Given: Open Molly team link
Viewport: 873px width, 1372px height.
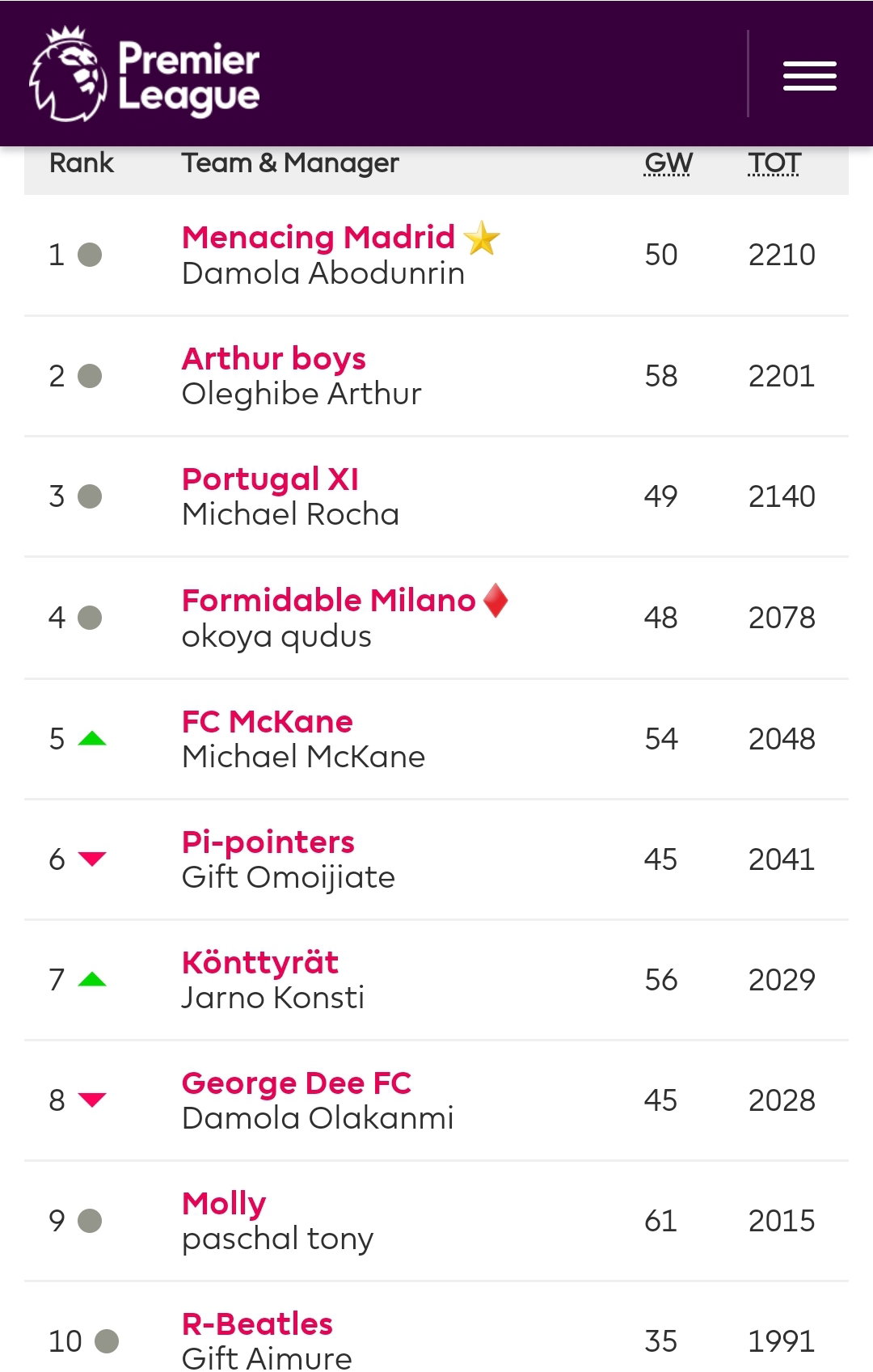Looking at the screenshot, I should tap(224, 1204).
